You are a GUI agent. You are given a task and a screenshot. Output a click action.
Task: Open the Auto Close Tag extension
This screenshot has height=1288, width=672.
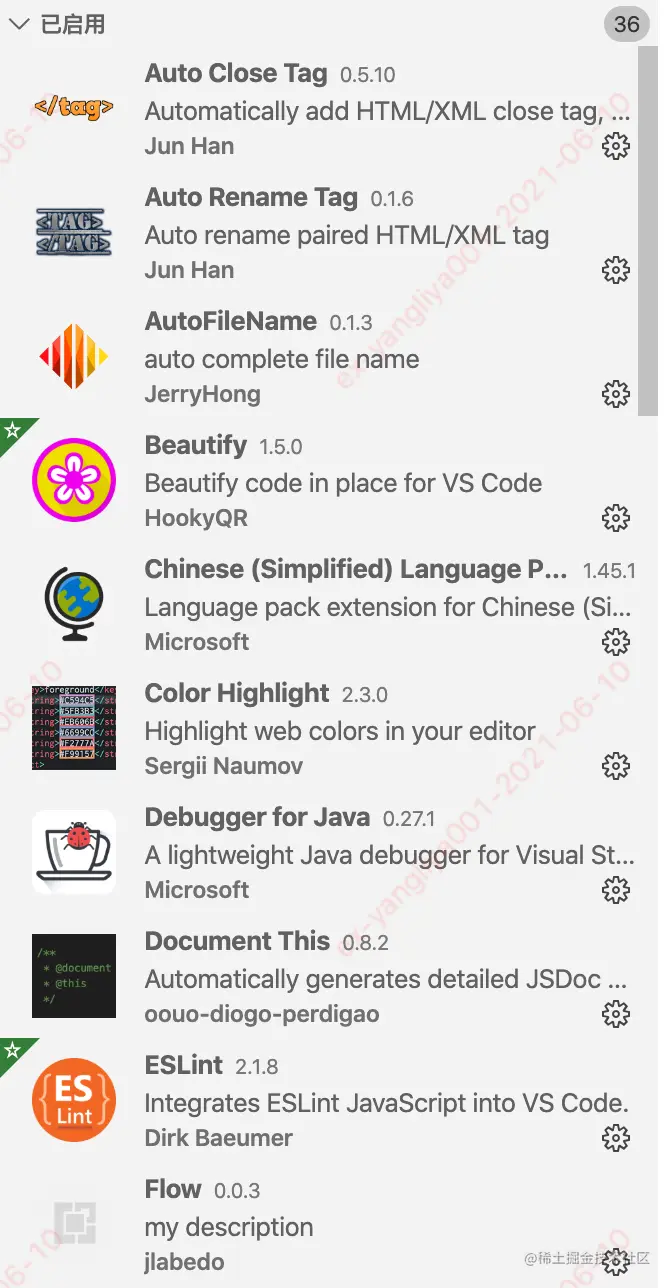click(x=236, y=74)
